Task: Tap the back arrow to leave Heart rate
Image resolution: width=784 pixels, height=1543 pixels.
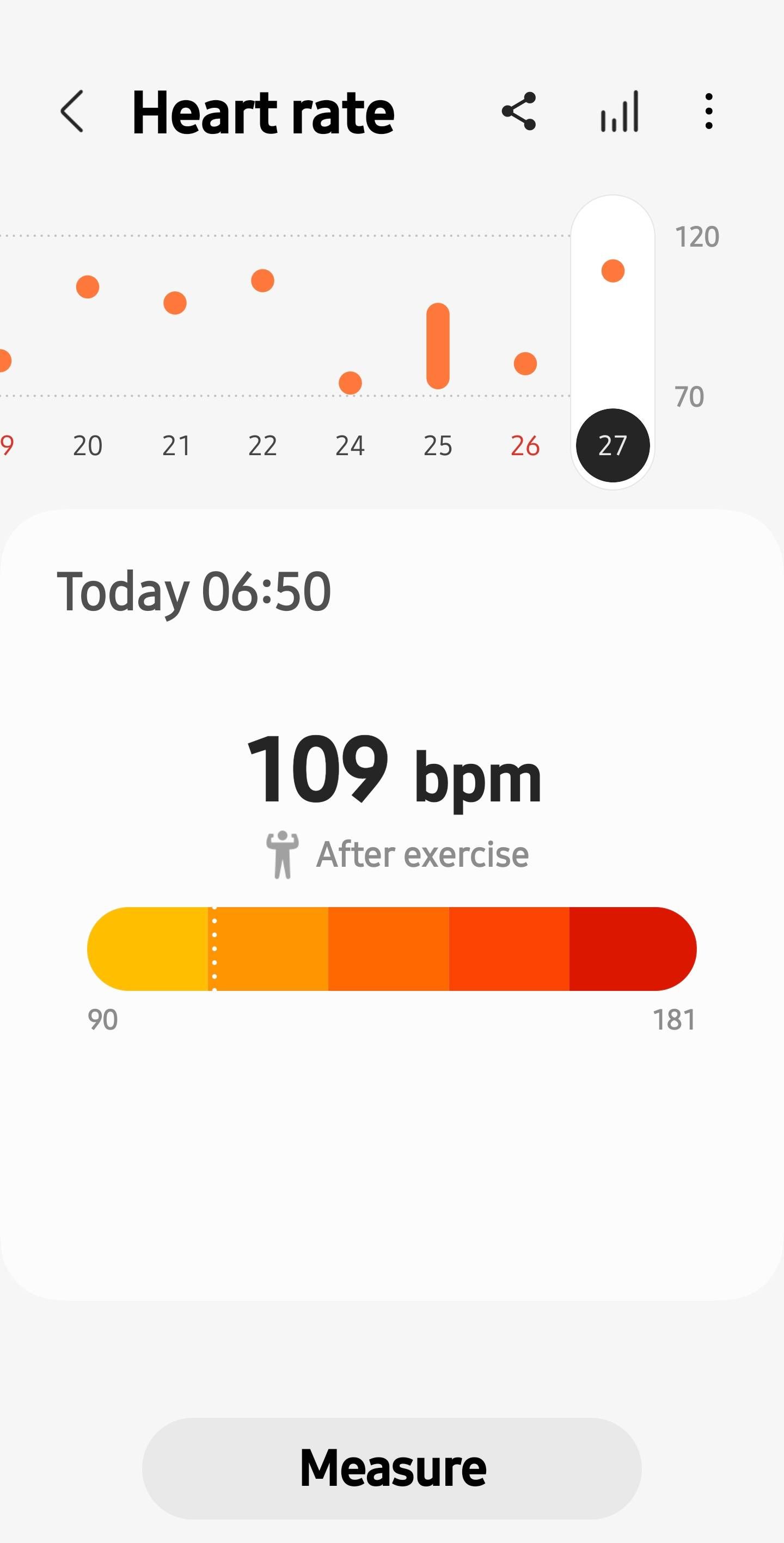Action: tap(72, 113)
